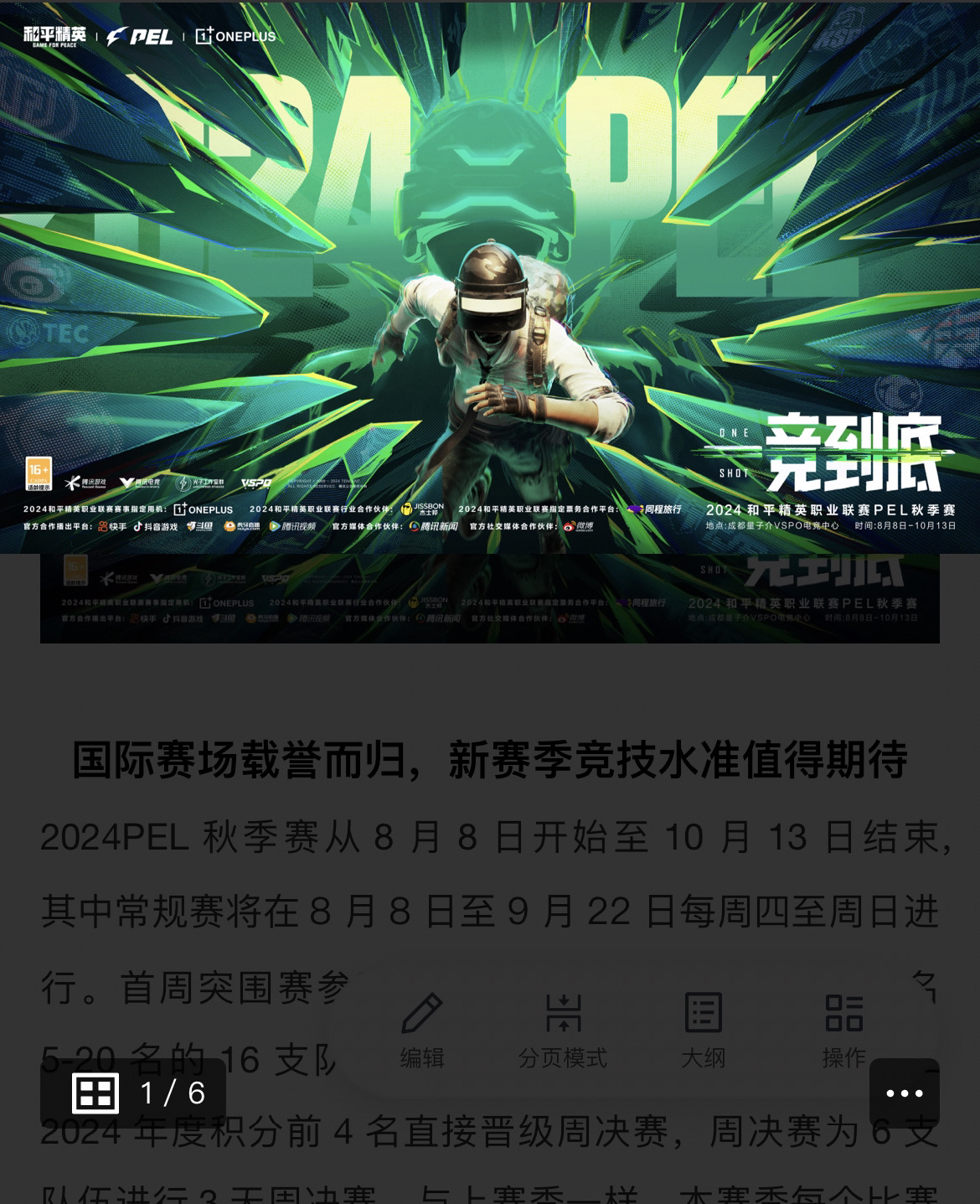This screenshot has height=1204, width=980.
Task: Tap the 编辑 edit button
Action: coord(421,1030)
